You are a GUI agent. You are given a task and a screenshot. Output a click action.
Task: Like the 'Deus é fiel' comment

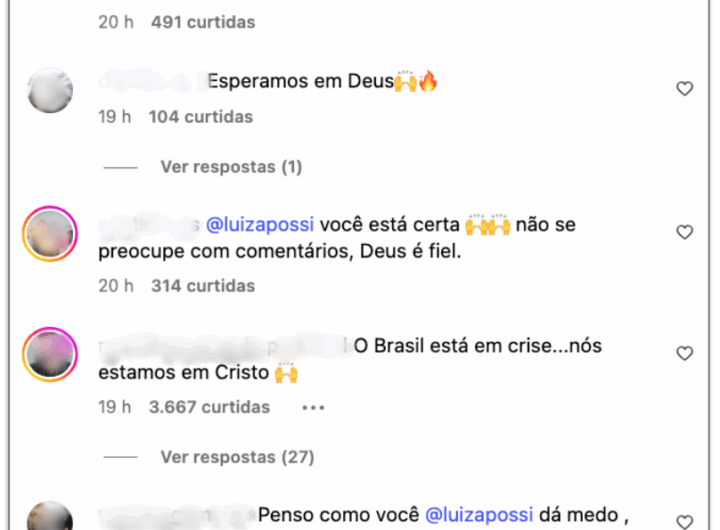(x=685, y=232)
